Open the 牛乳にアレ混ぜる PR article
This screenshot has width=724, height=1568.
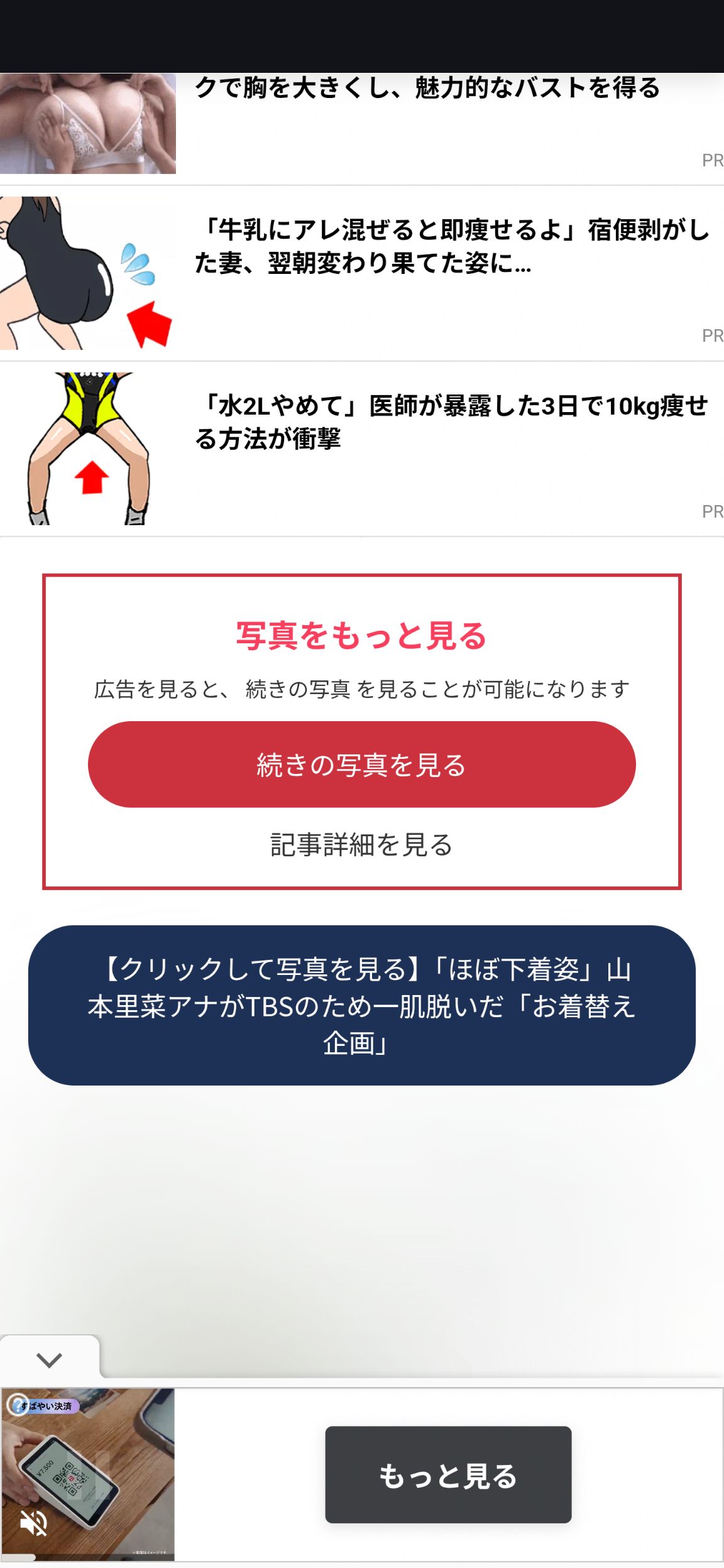coord(451,246)
